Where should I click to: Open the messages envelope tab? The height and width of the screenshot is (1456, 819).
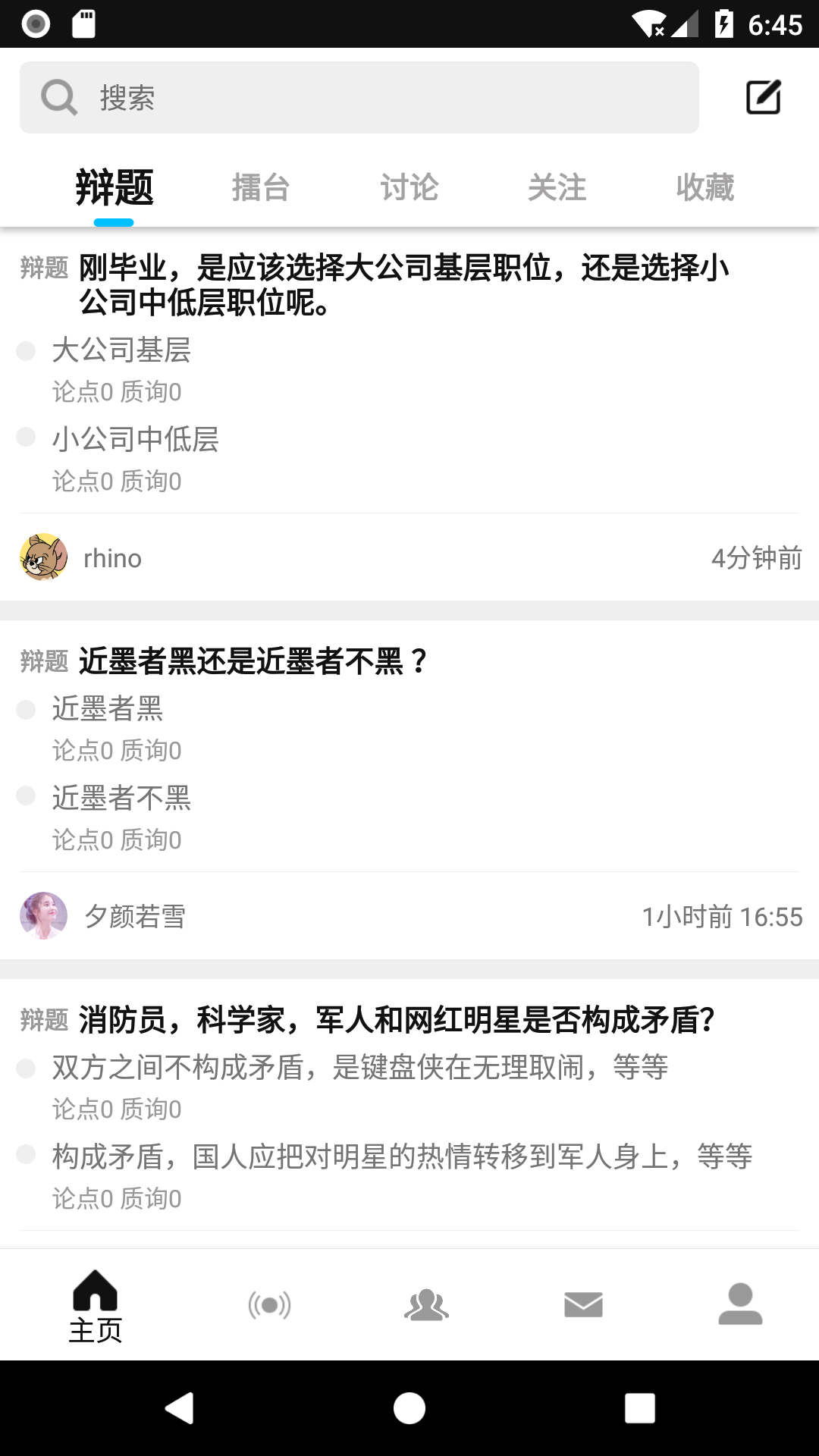pos(583,1305)
